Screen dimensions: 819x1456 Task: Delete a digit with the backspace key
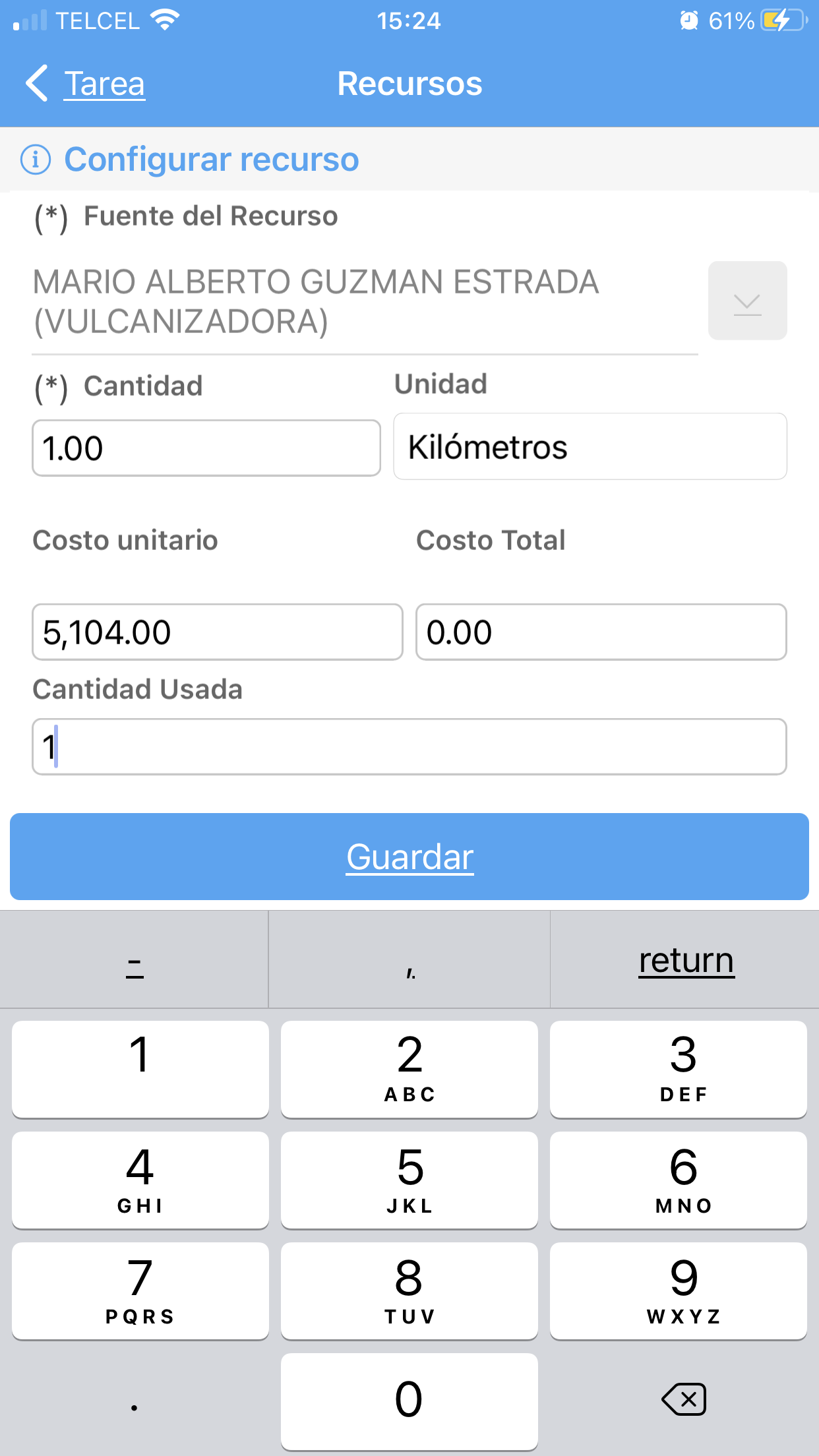click(684, 1399)
